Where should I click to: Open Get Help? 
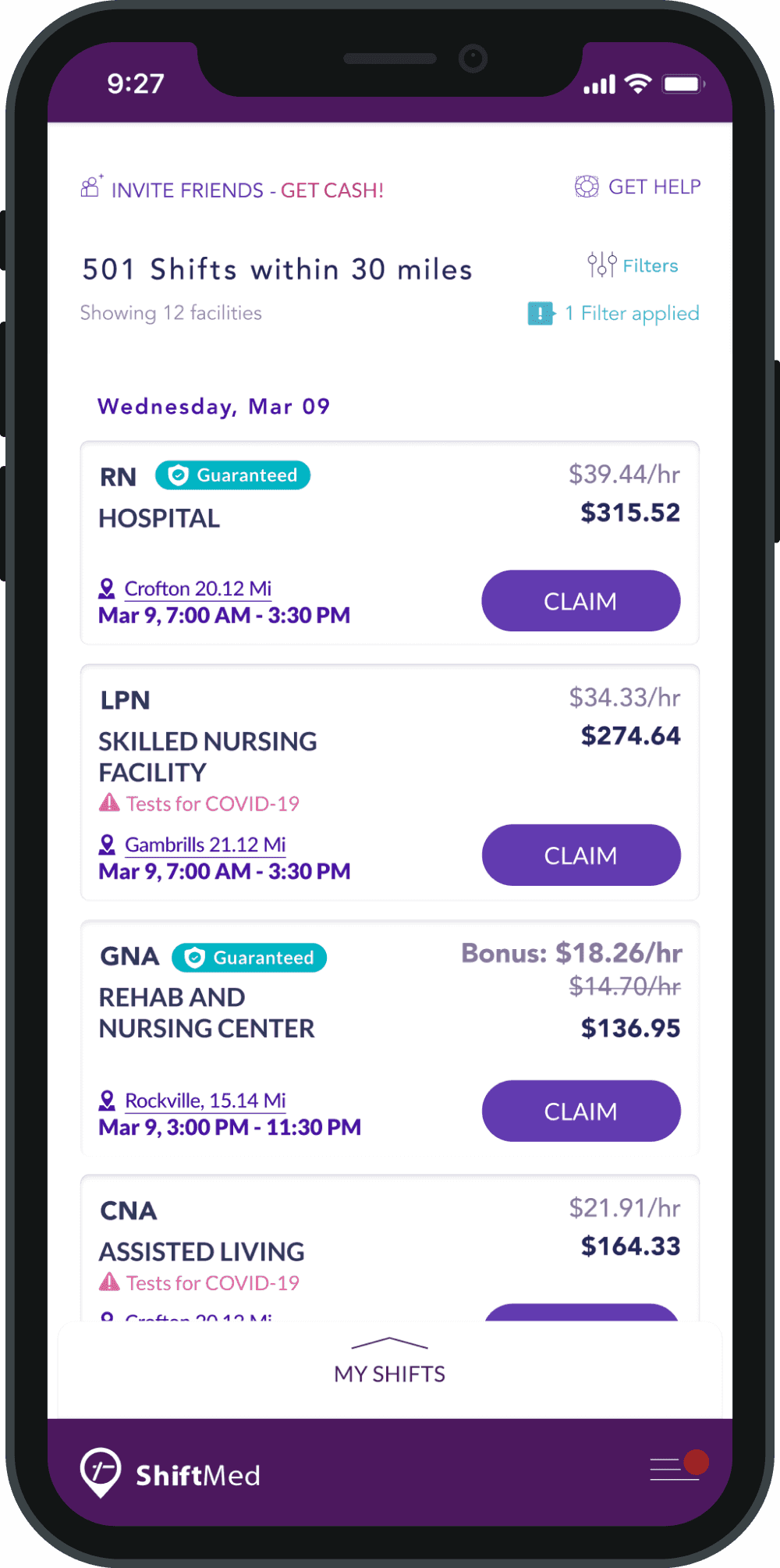click(637, 187)
